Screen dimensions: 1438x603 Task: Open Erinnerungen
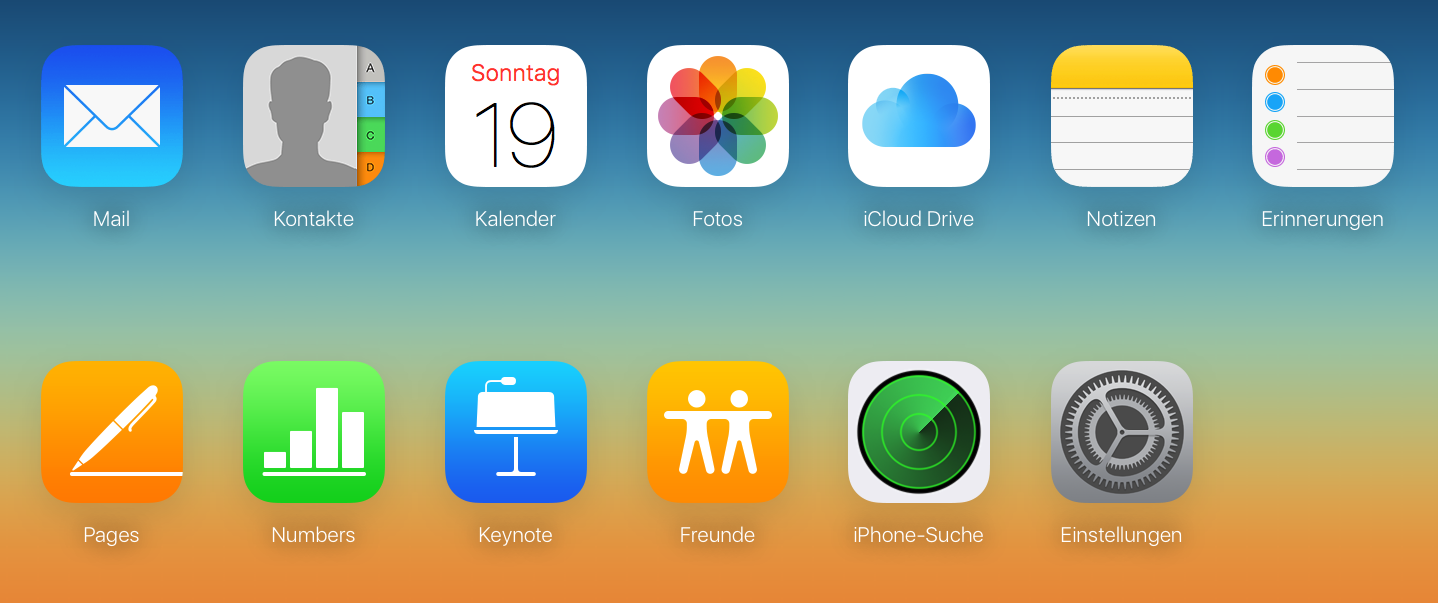pyautogui.click(x=1323, y=116)
